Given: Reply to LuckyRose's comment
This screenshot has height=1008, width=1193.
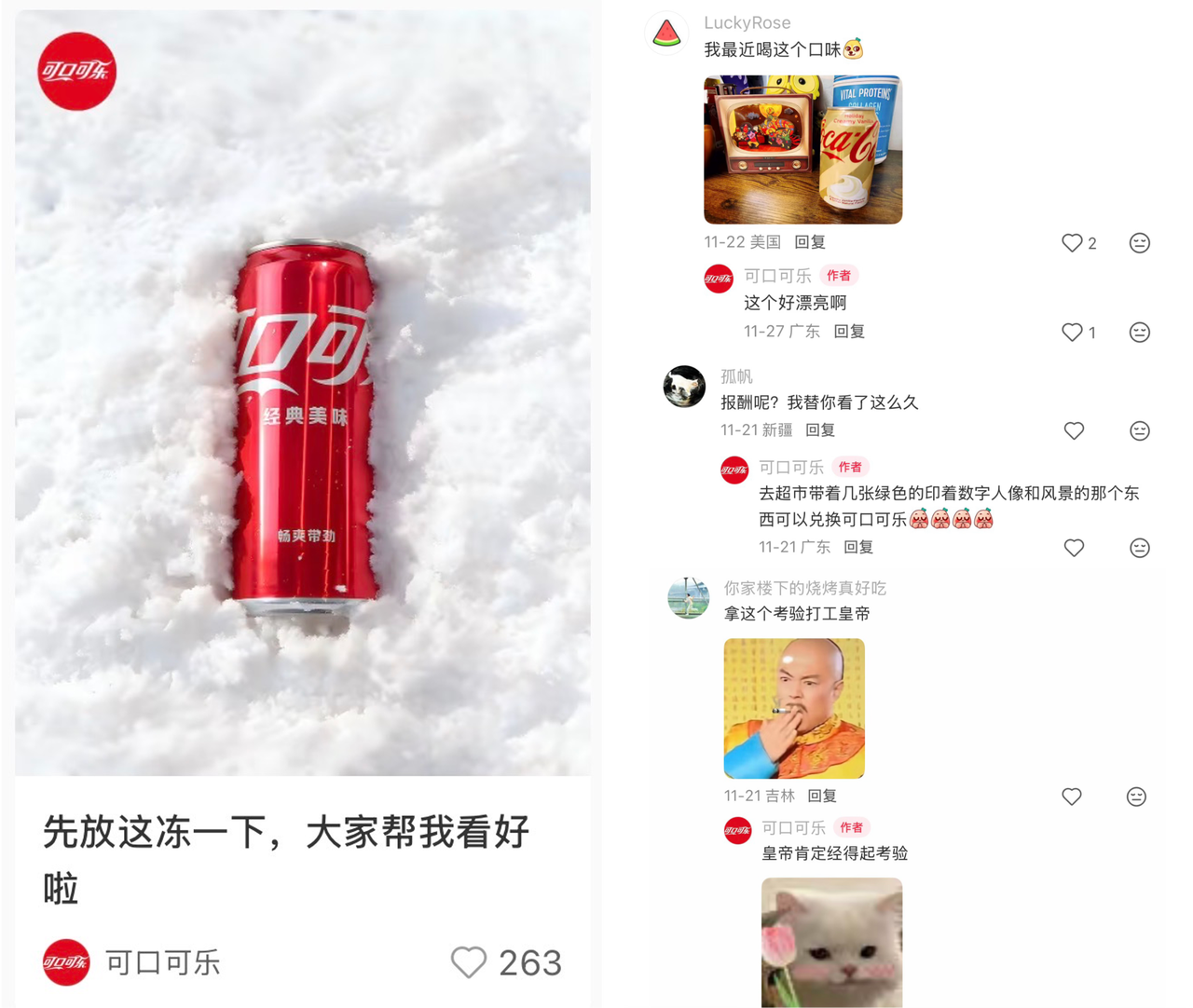Looking at the screenshot, I should coord(809,242).
